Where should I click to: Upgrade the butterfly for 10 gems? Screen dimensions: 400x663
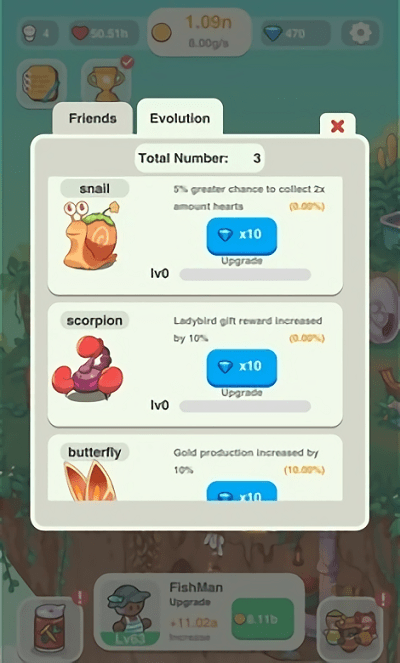pyautogui.click(x=242, y=491)
